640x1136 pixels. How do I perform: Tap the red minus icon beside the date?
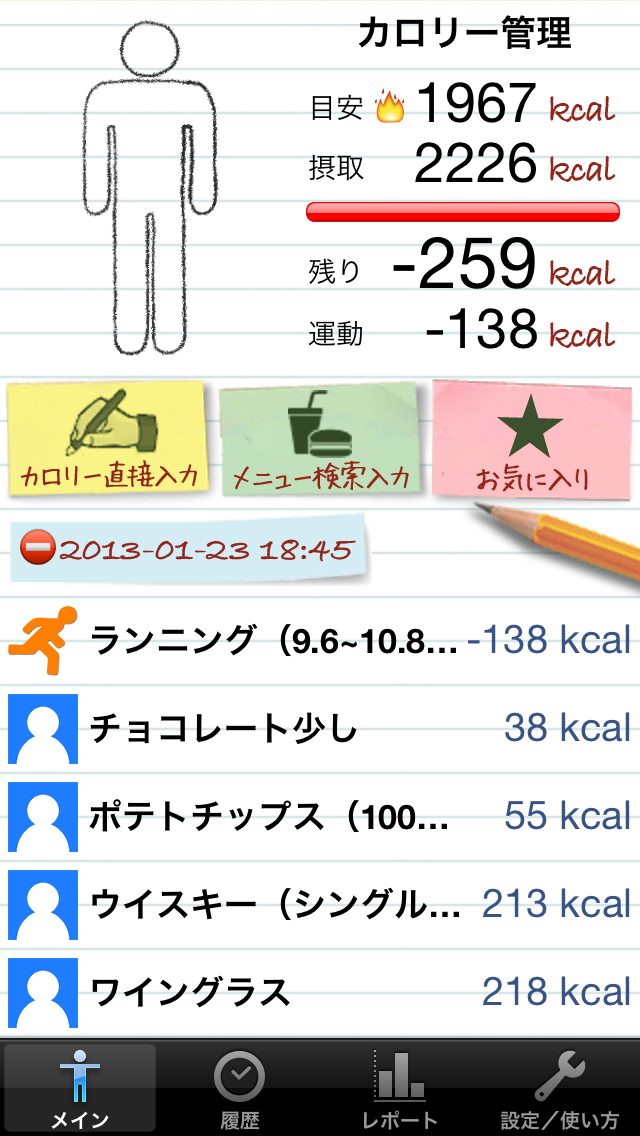[x=38, y=549]
